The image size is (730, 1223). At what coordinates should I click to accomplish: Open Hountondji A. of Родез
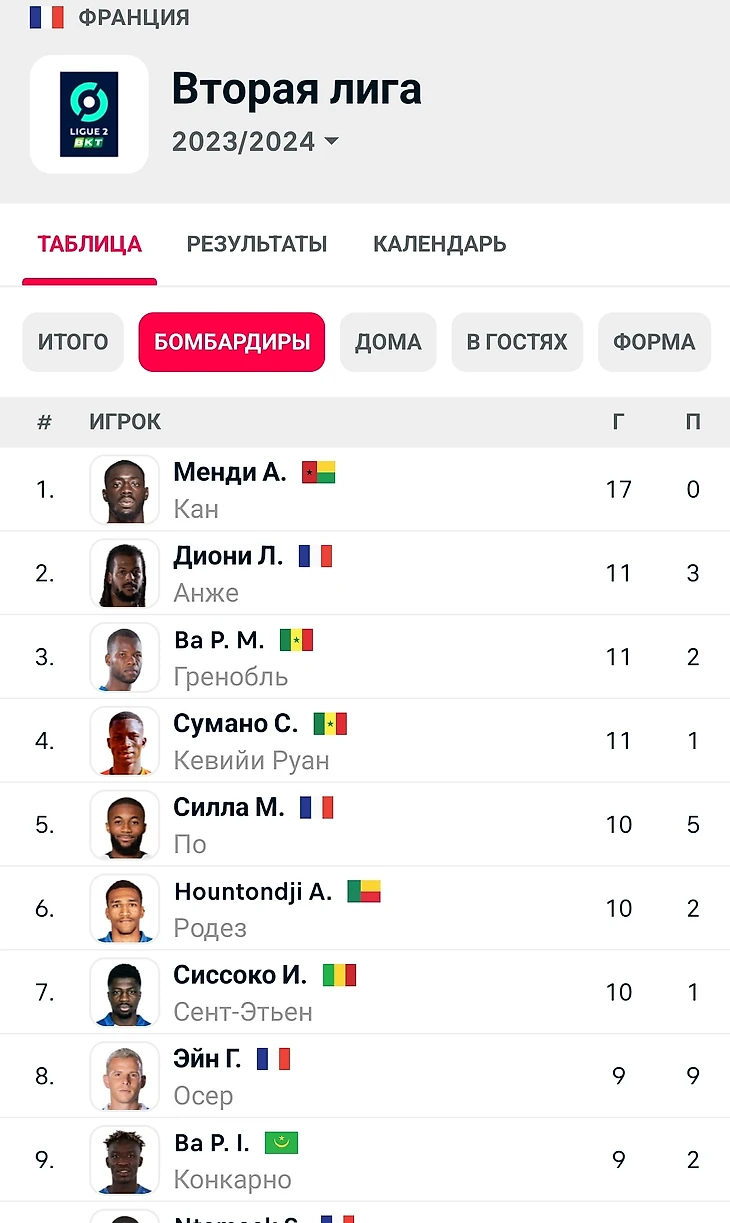252,892
